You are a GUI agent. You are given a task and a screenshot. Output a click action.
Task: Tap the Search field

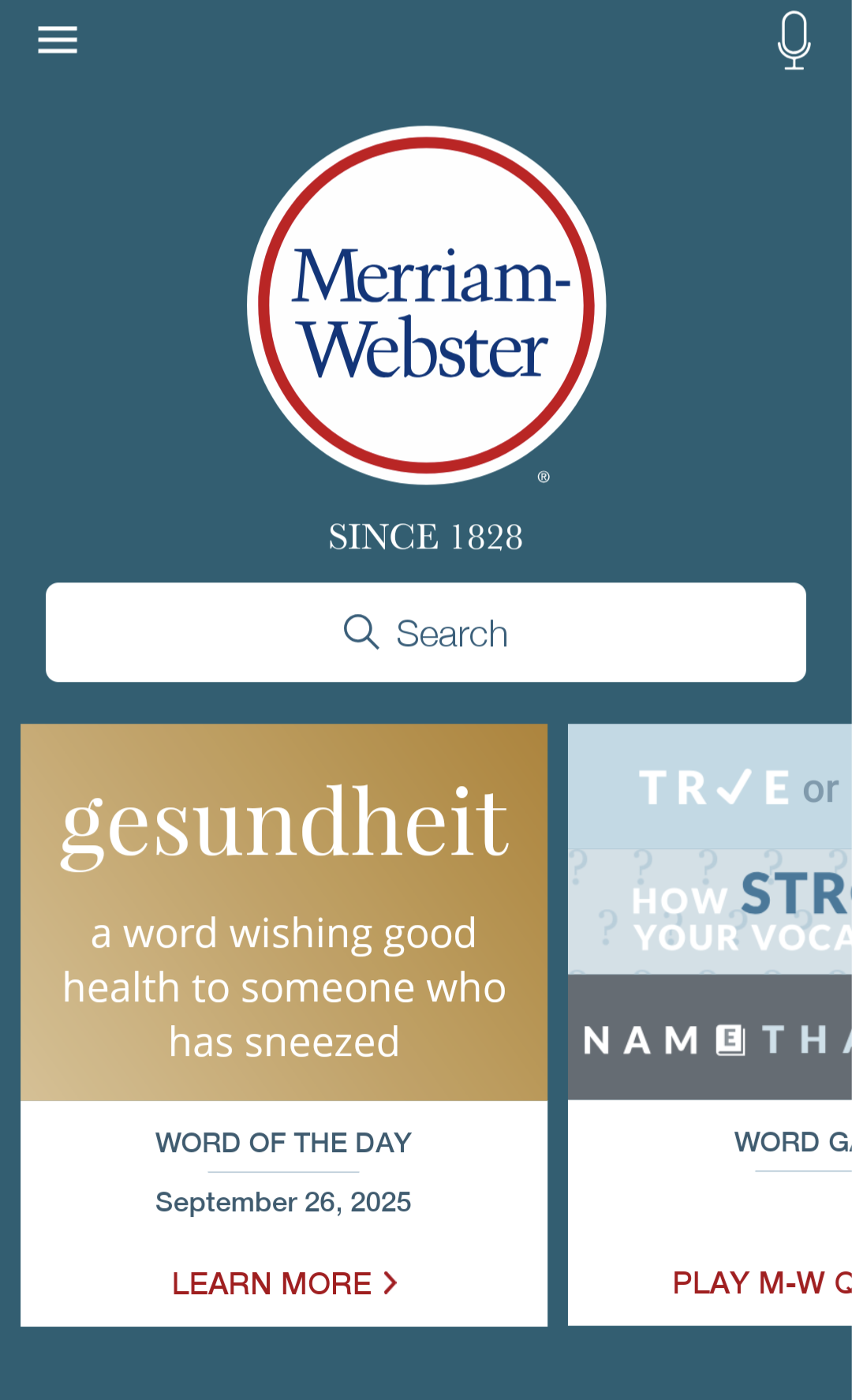pyautogui.click(x=426, y=633)
